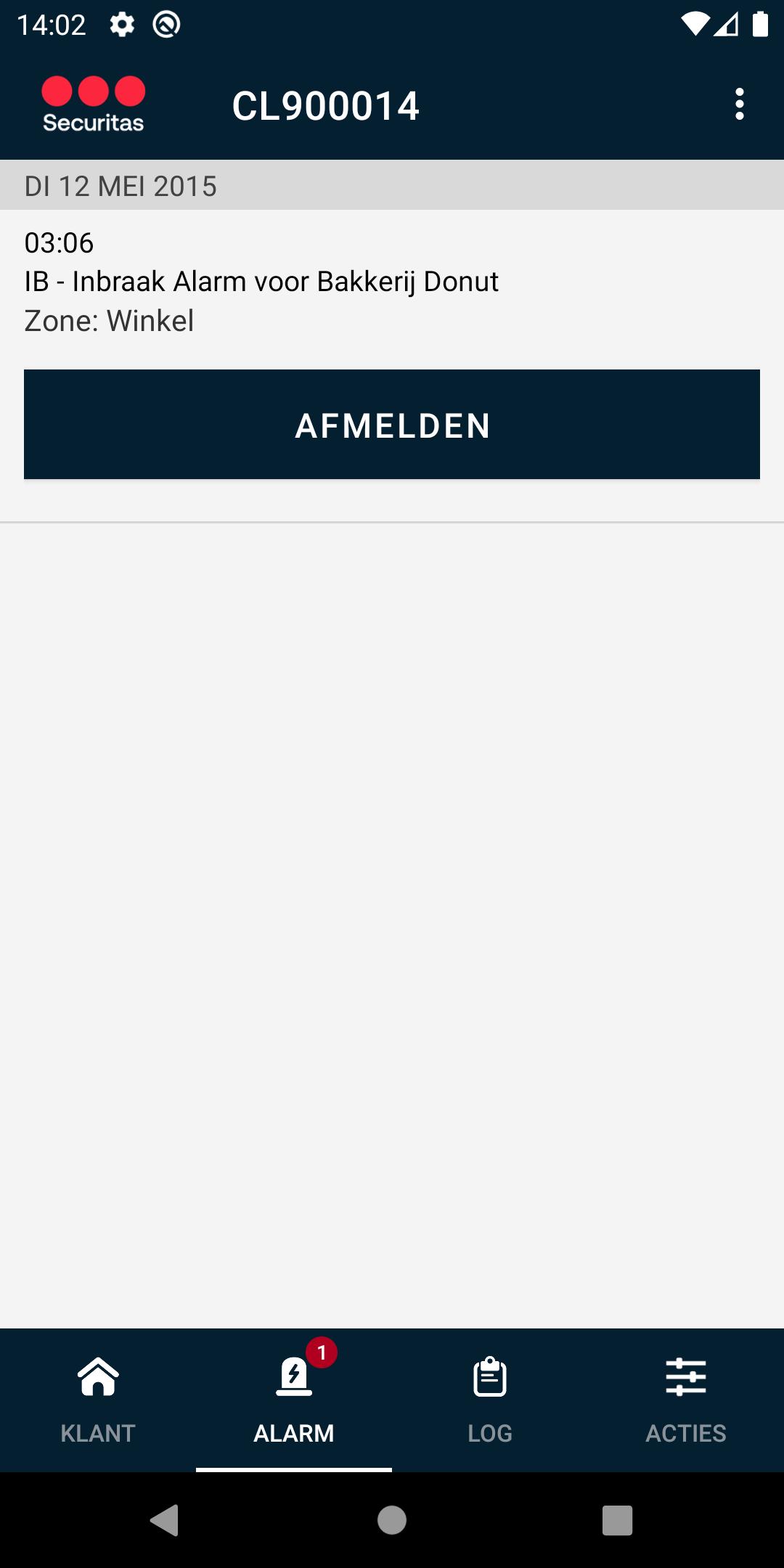Click the Securitas logo
The height and width of the screenshot is (1568, 784).
click(x=92, y=103)
